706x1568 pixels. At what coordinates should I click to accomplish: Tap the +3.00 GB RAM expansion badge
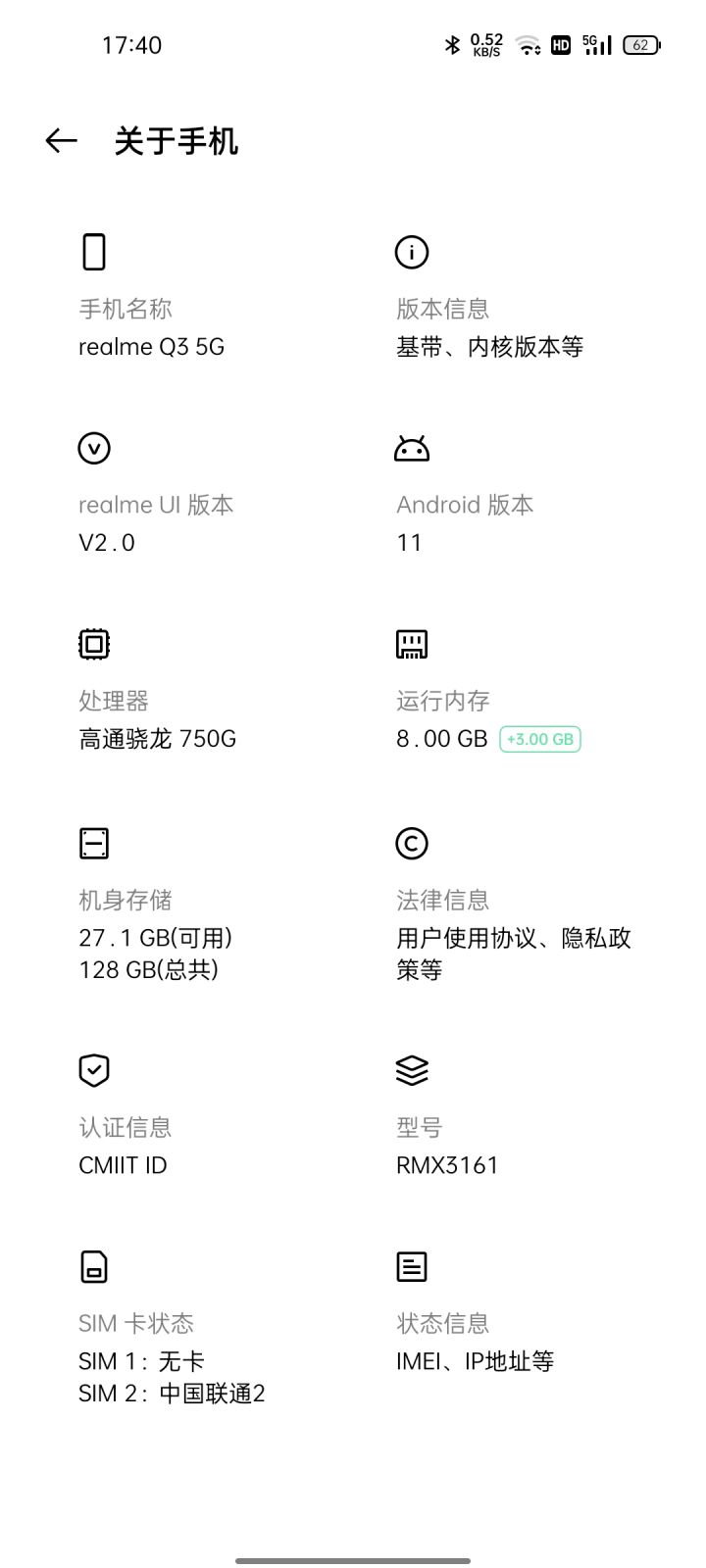(x=539, y=739)
